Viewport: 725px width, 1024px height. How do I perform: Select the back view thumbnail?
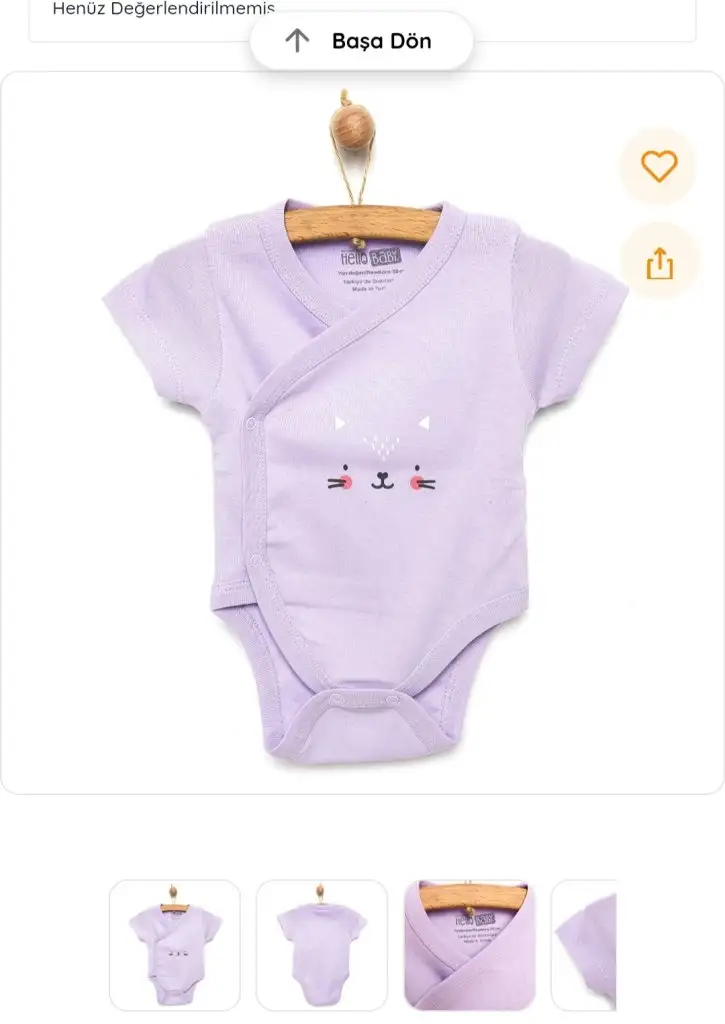point(321,944)
